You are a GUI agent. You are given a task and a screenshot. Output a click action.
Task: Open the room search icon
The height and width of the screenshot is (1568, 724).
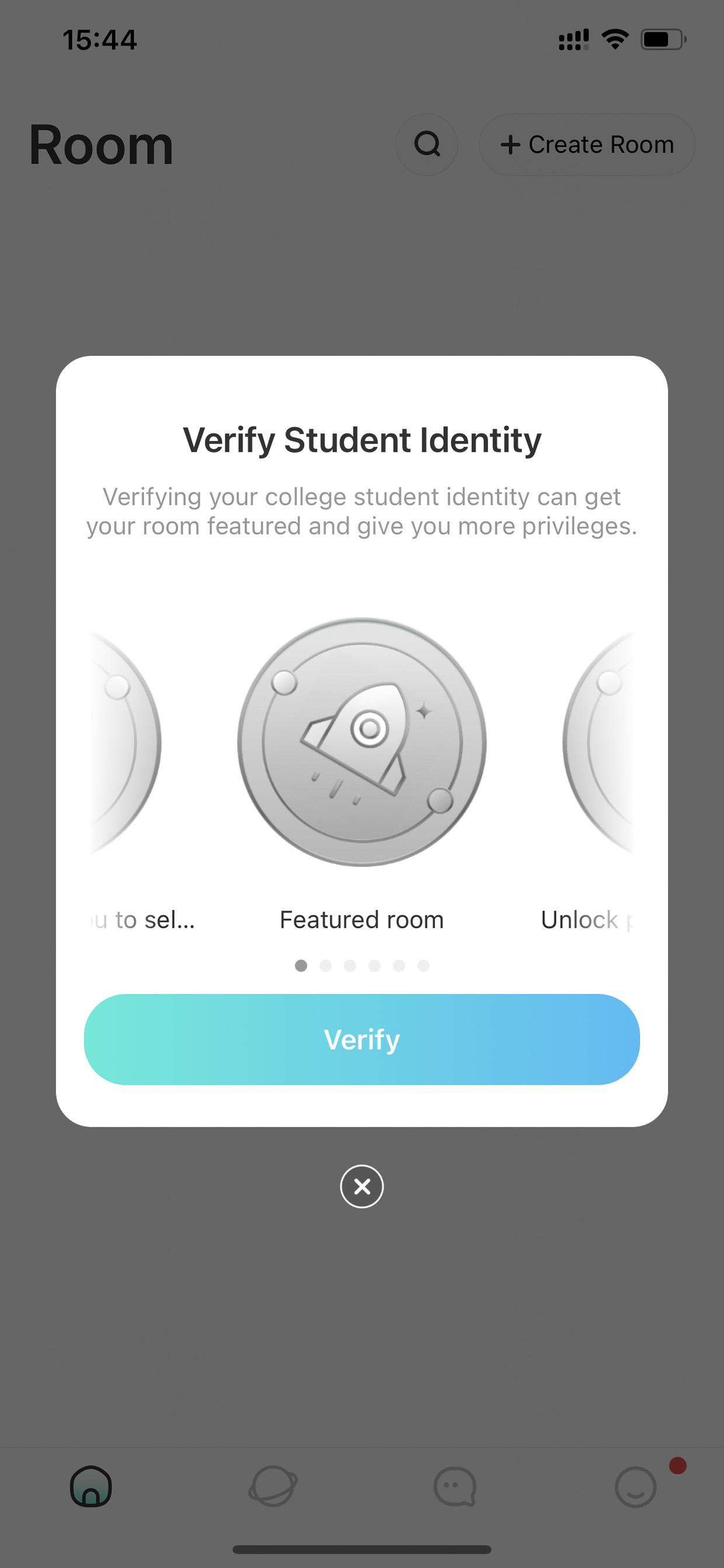click(x=426, y=144)
